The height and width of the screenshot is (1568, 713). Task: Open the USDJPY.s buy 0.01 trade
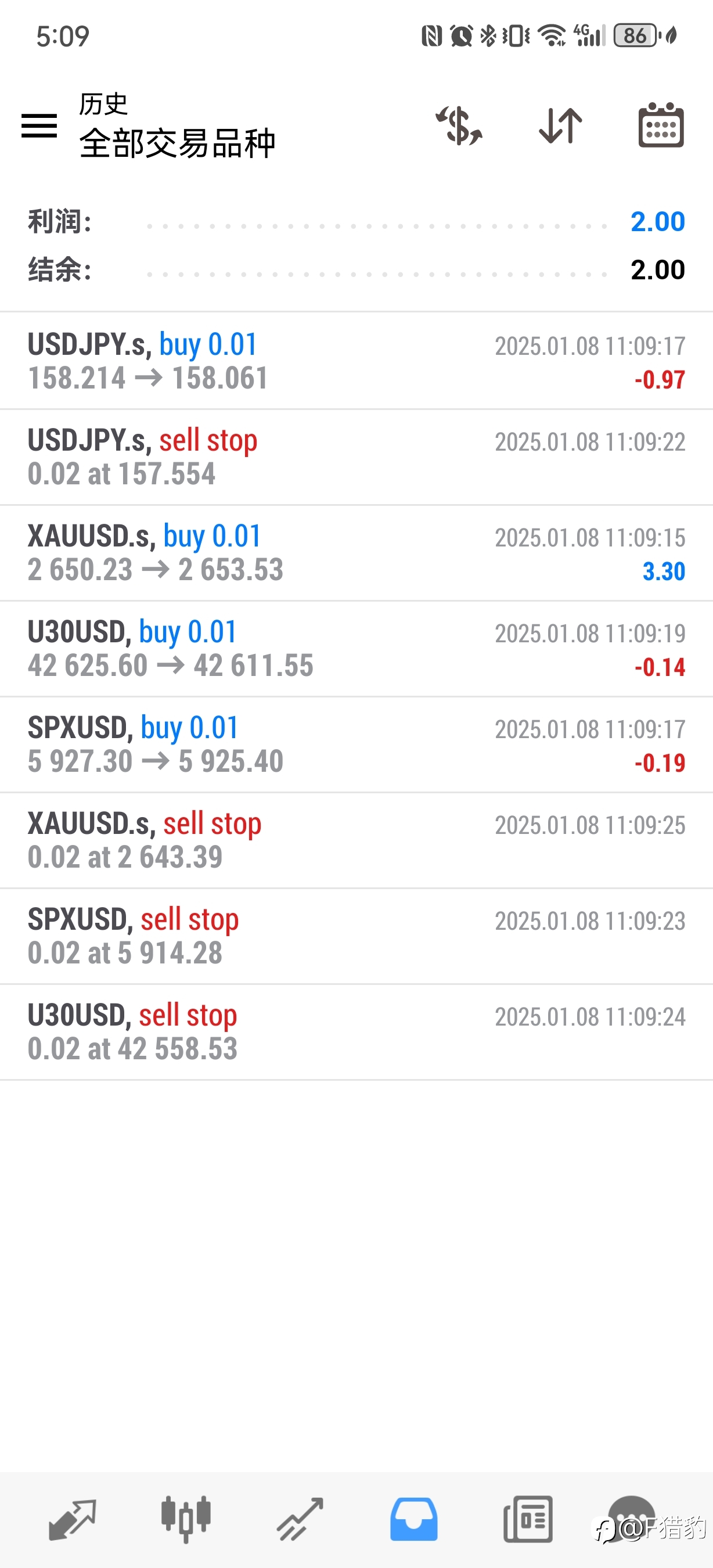(356, 361)
